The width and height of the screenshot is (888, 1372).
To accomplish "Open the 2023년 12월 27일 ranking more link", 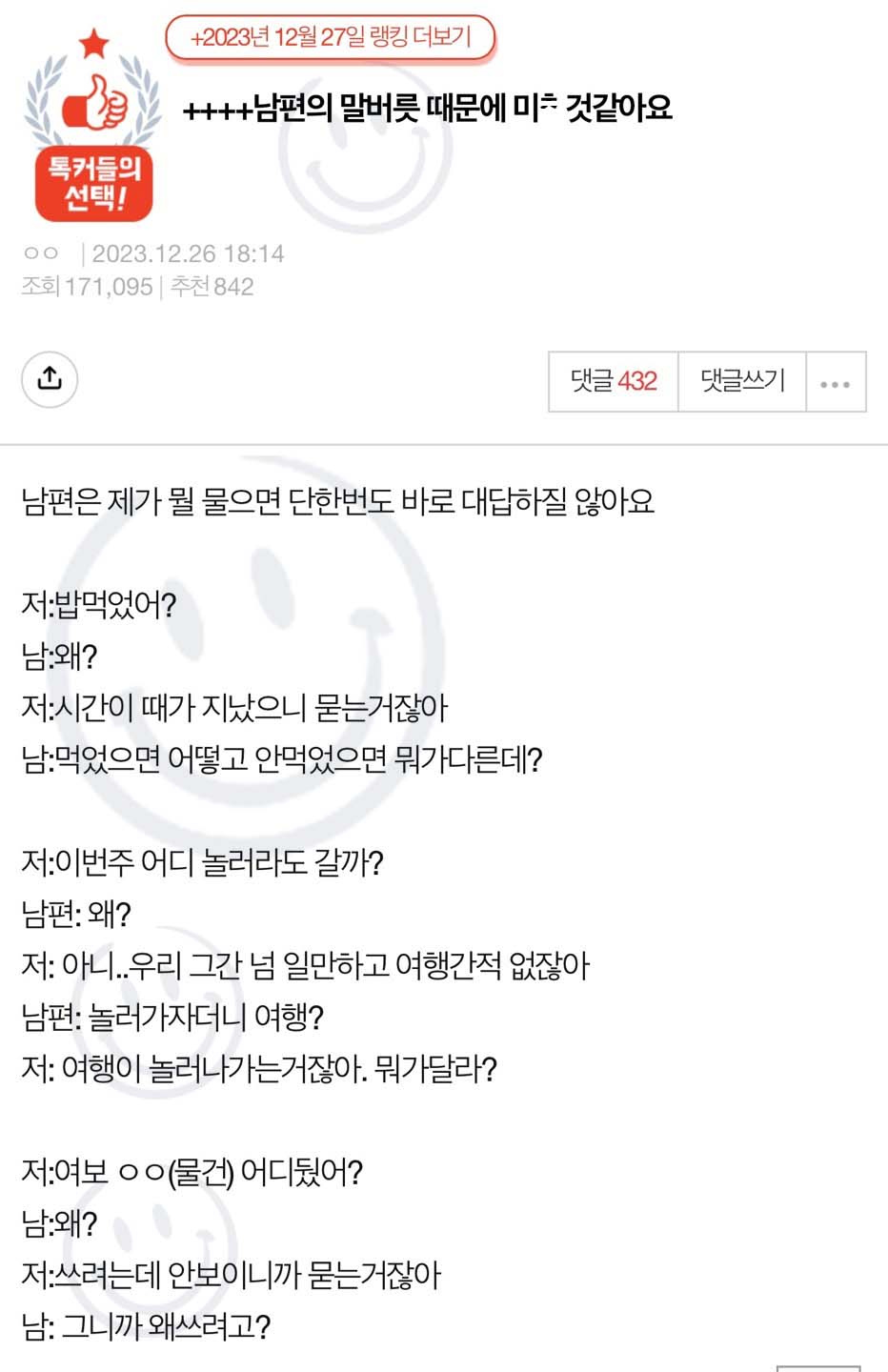I will point(331,38).
